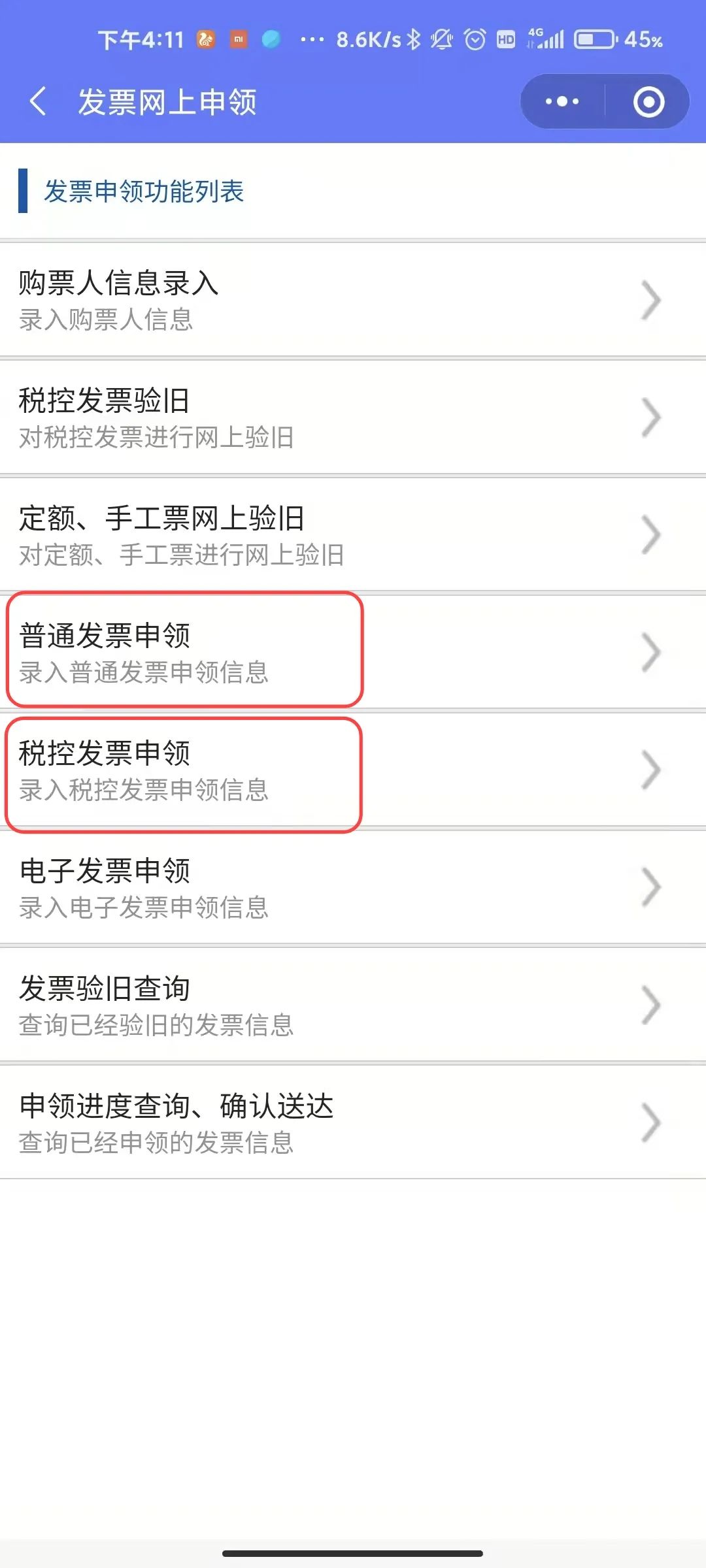
Task: Go back using the top-left arrow
Action: [x=38, y=102]
